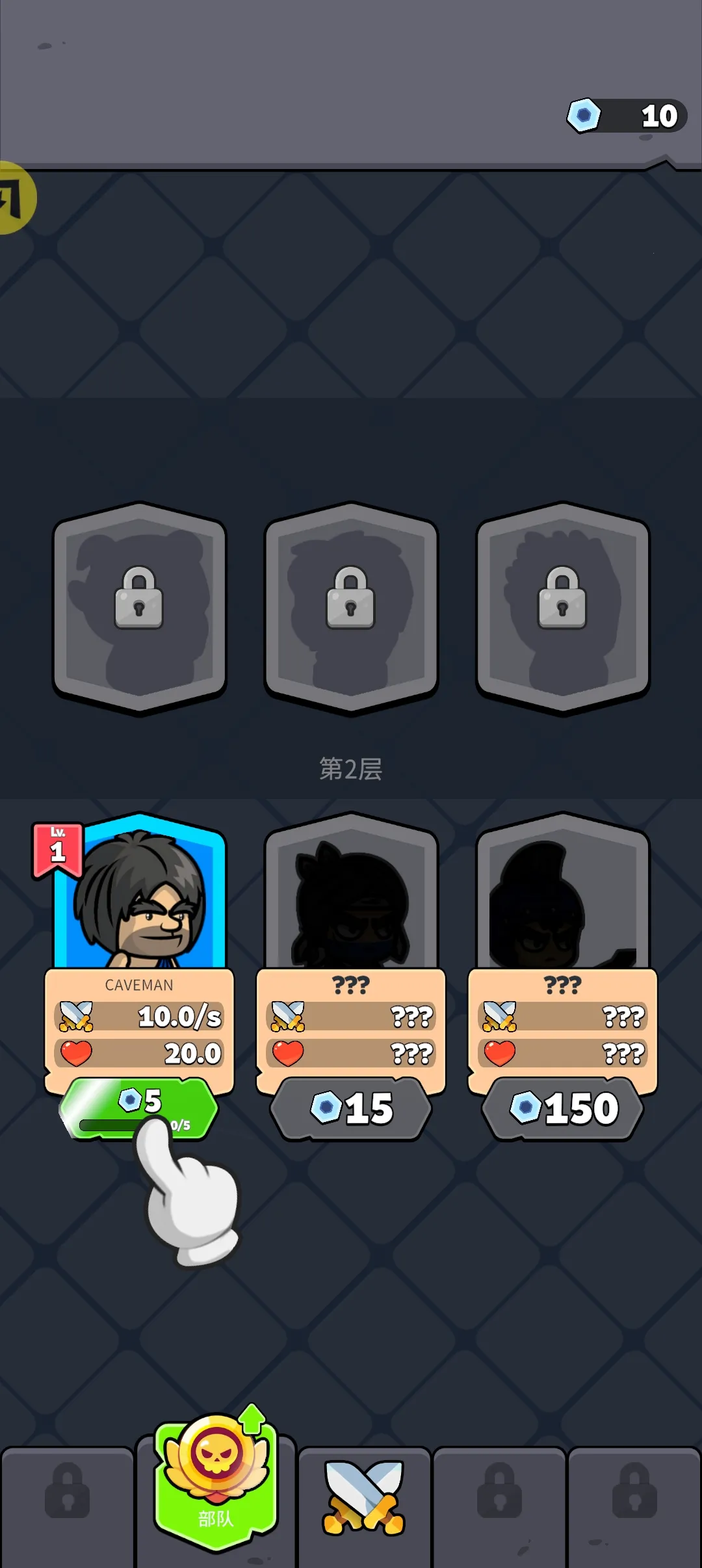Unlock the mystery unit costing 15 gems
Screen dimensions: 702x1568
[351, 1108]
